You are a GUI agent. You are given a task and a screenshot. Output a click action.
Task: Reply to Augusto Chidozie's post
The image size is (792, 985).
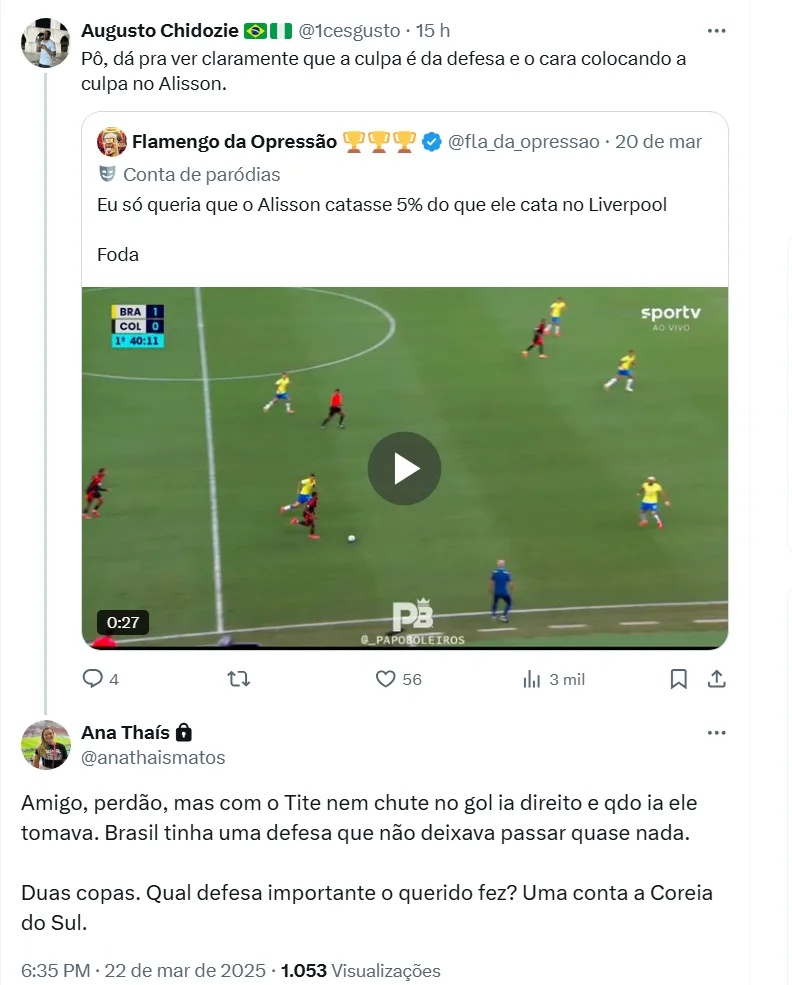click(x=93, y=679)
